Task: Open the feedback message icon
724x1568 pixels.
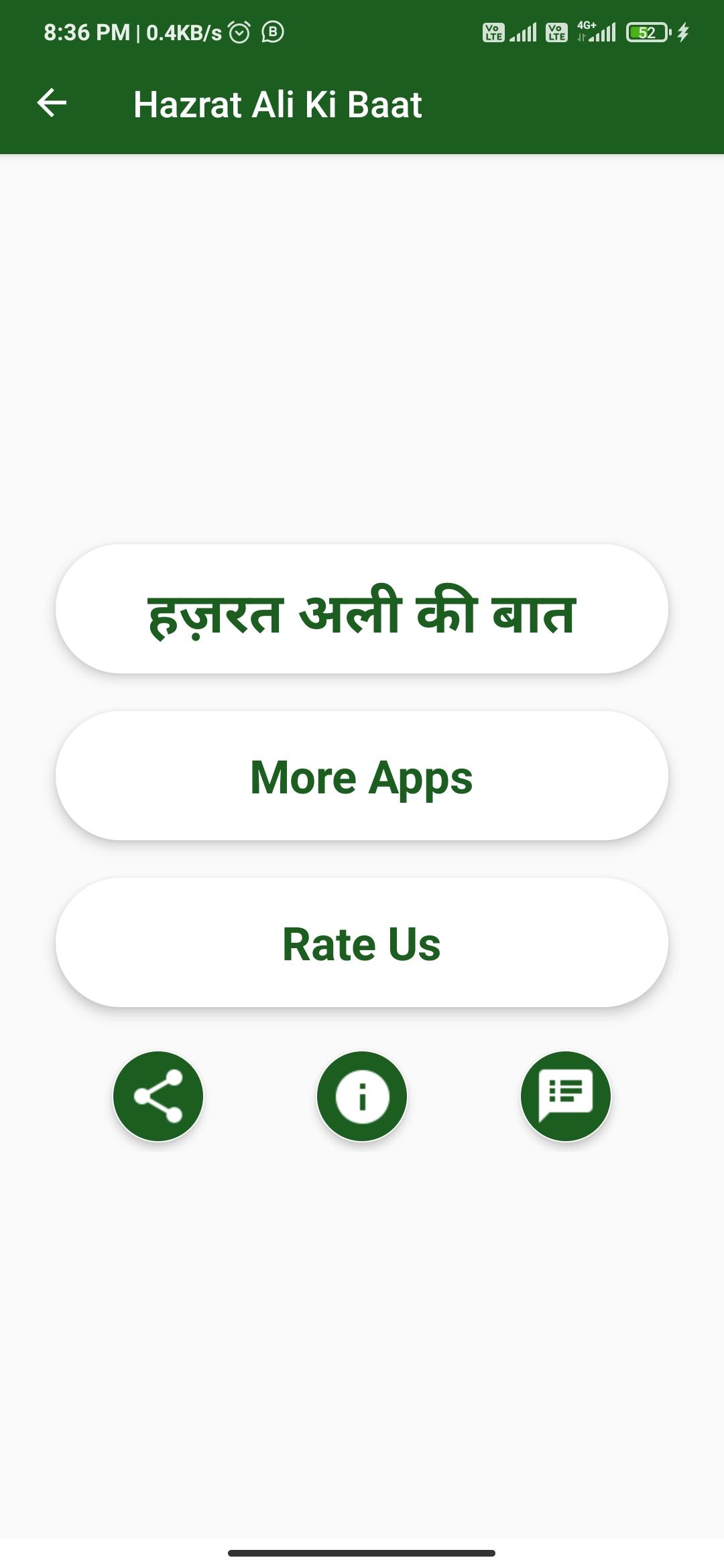Action: (566, 1096)
